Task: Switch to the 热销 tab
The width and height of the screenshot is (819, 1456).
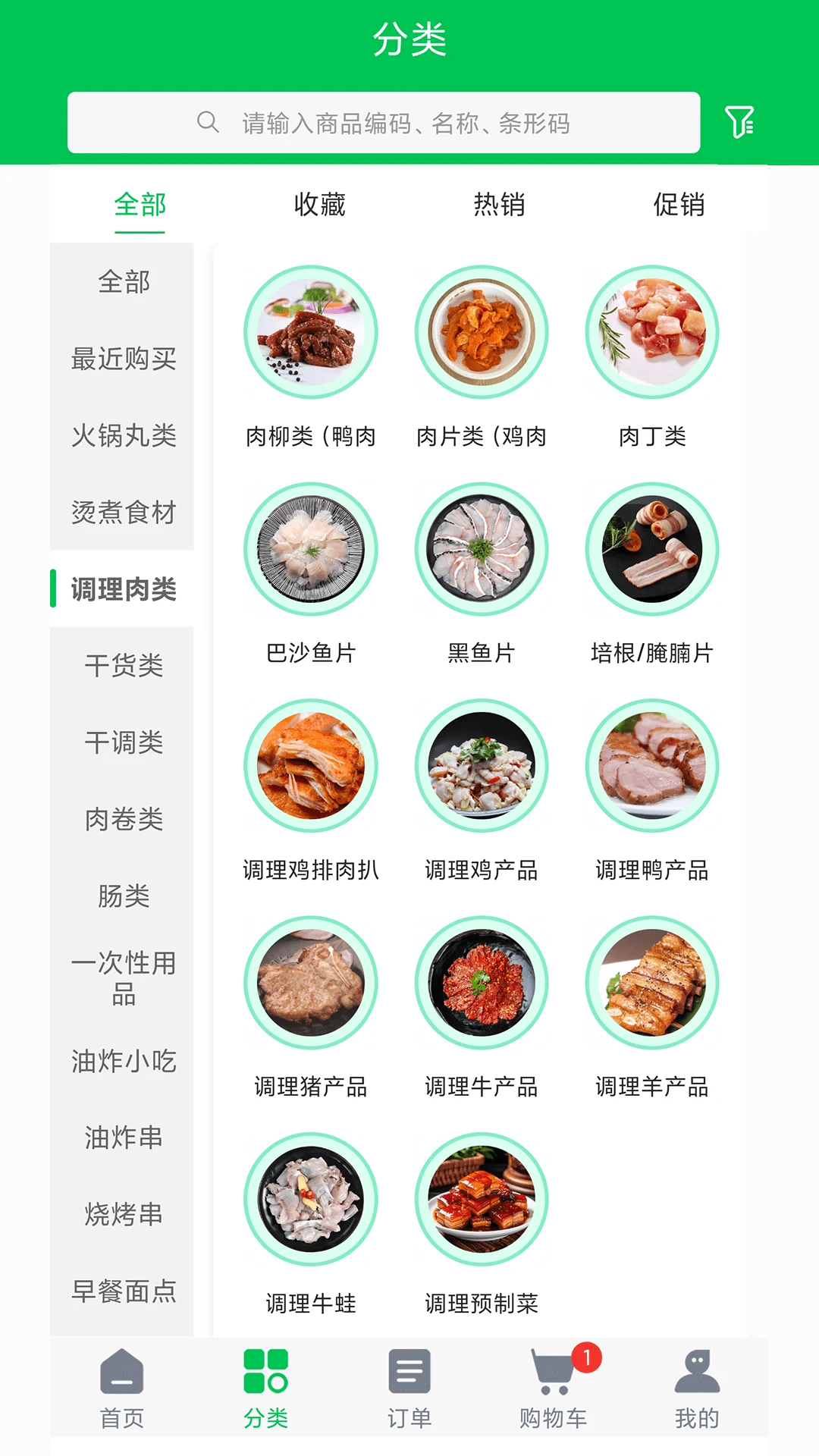Action: [x=499, y=204]
